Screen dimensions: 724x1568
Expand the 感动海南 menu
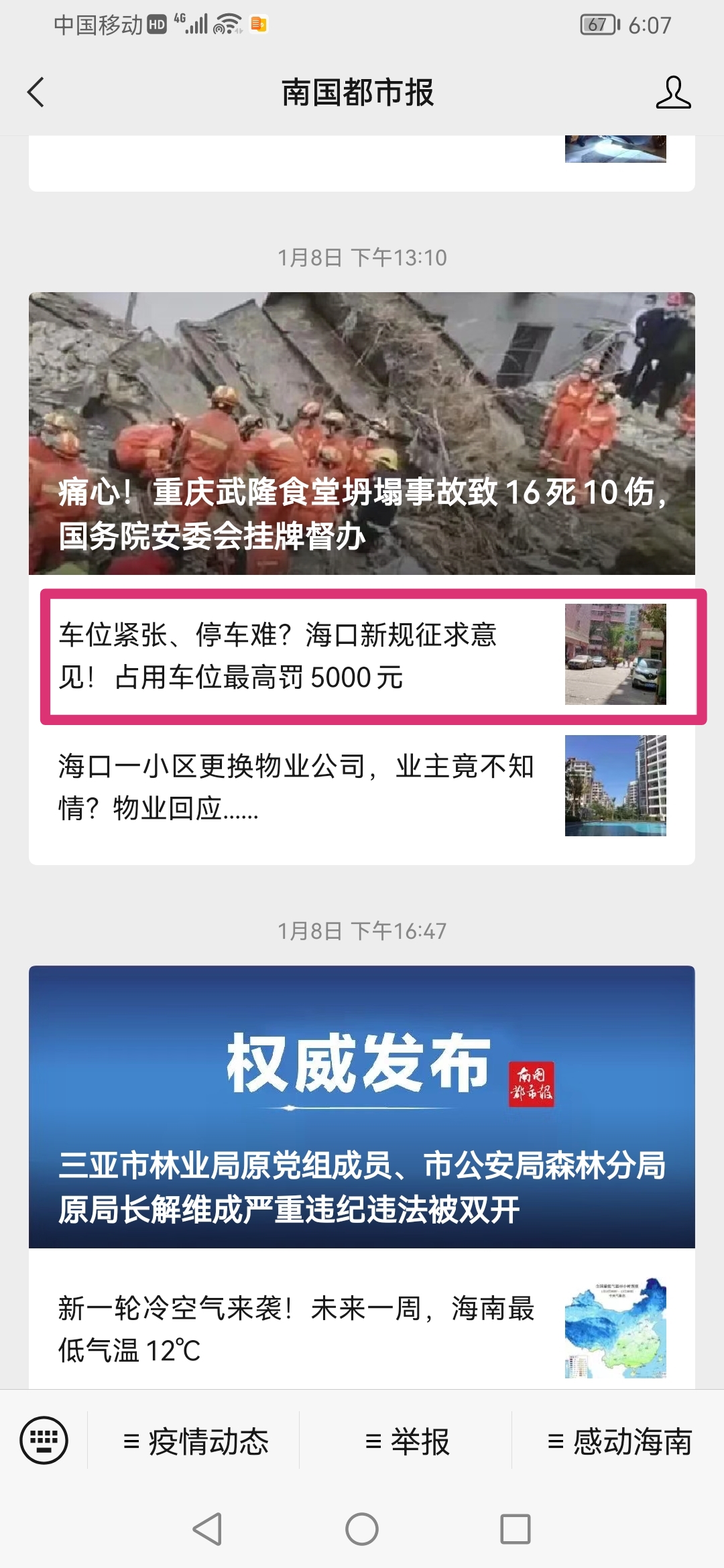pos(619,1441)
